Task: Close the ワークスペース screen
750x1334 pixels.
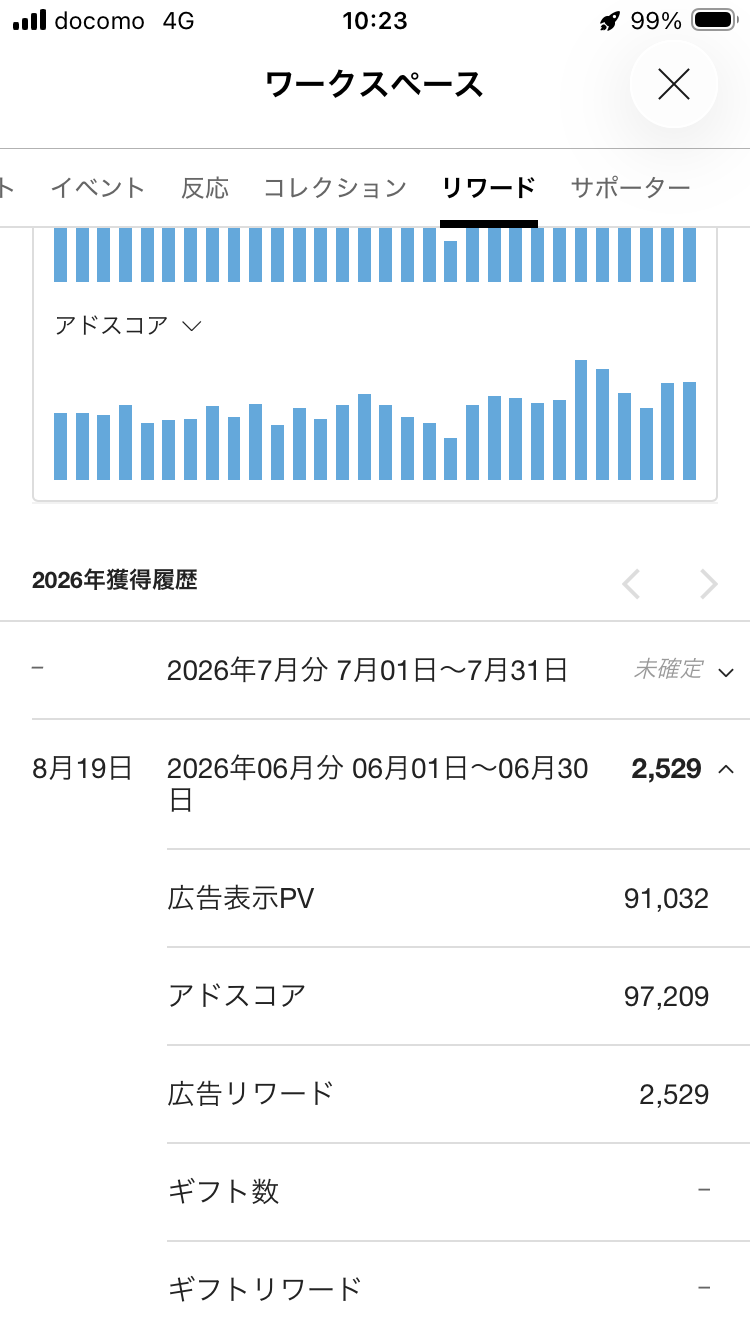Action: click(x=674, y=85)
